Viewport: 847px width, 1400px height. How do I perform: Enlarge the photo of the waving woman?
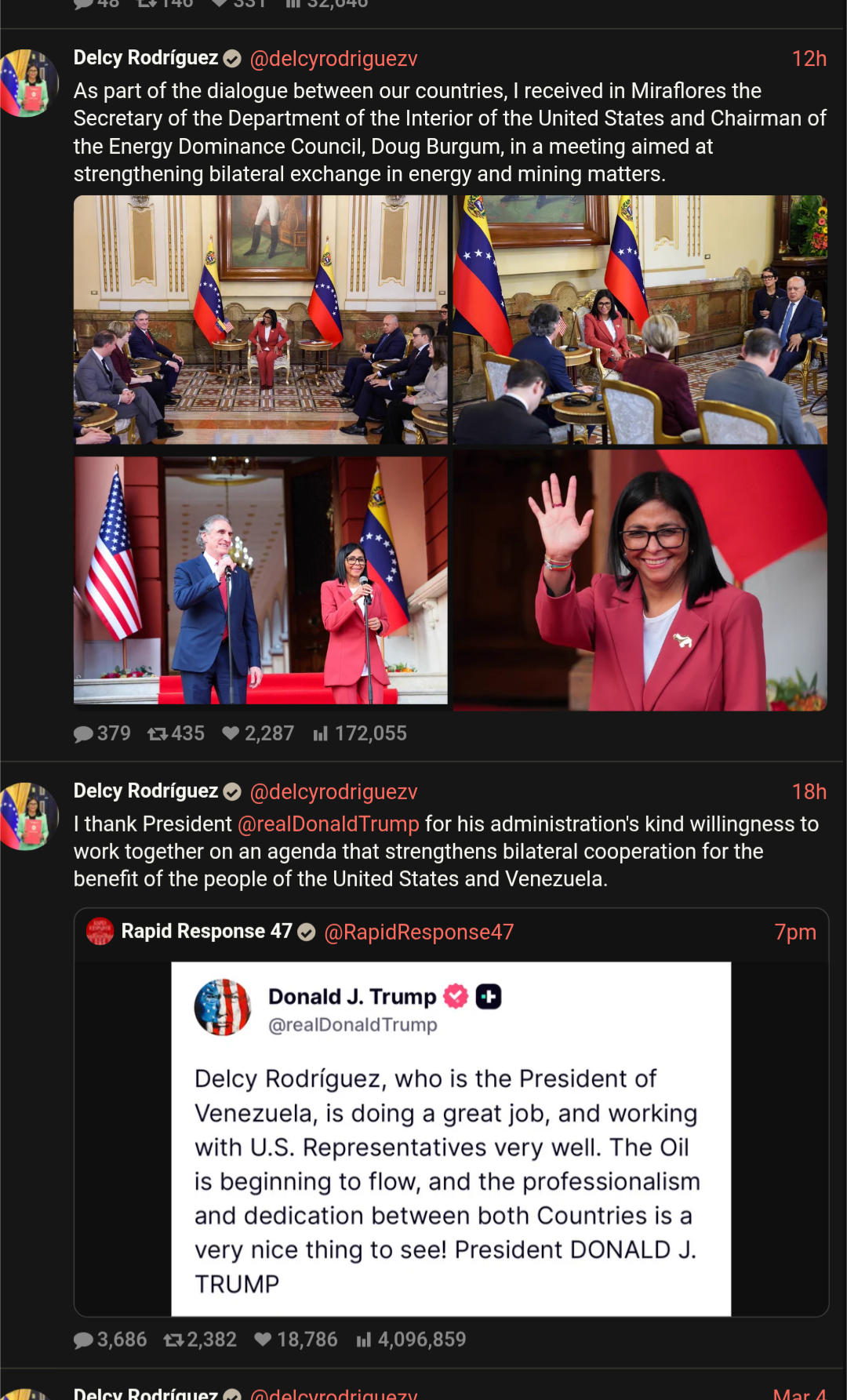640,580
